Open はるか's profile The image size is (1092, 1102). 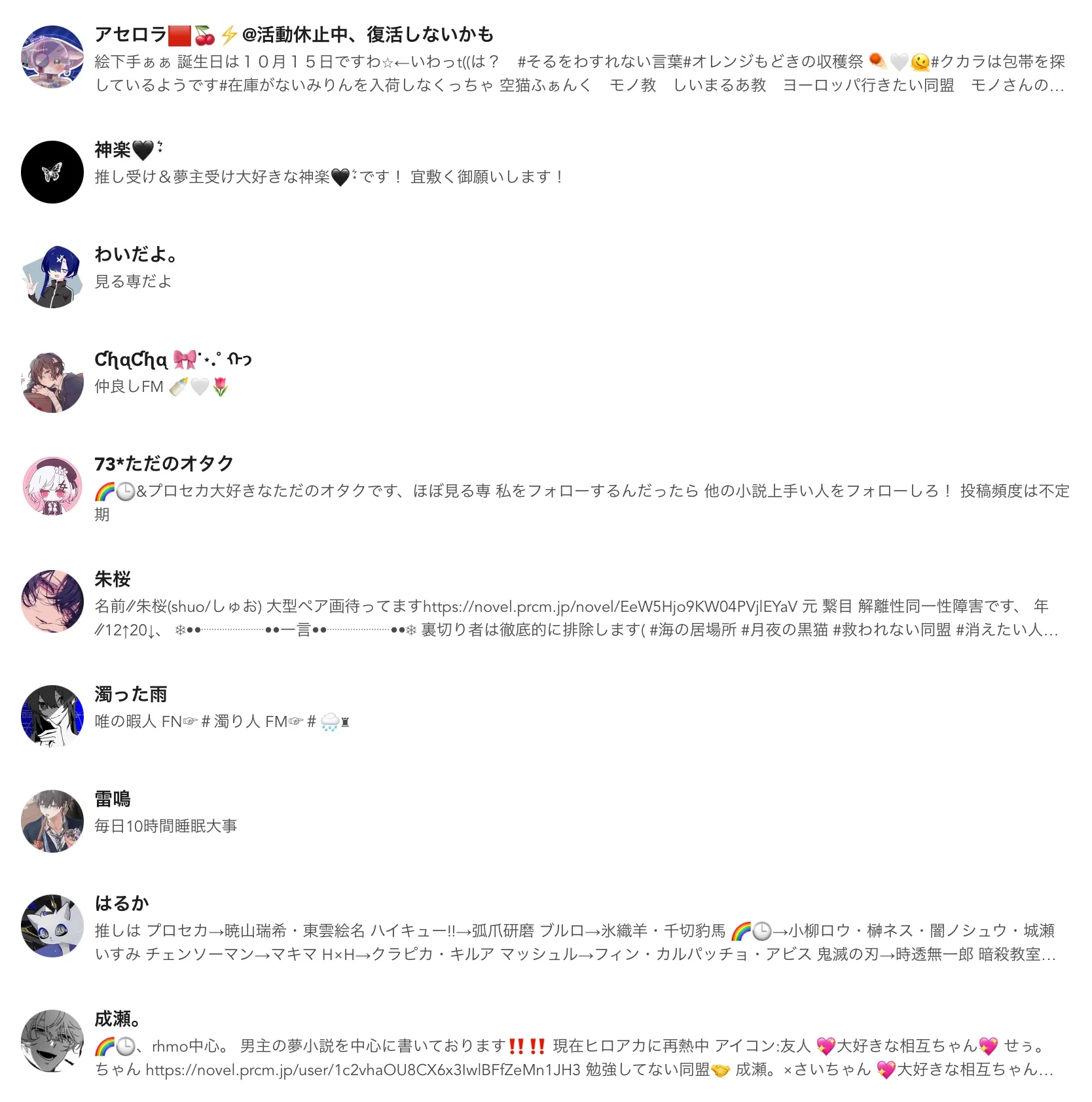(x=122, y=904)
